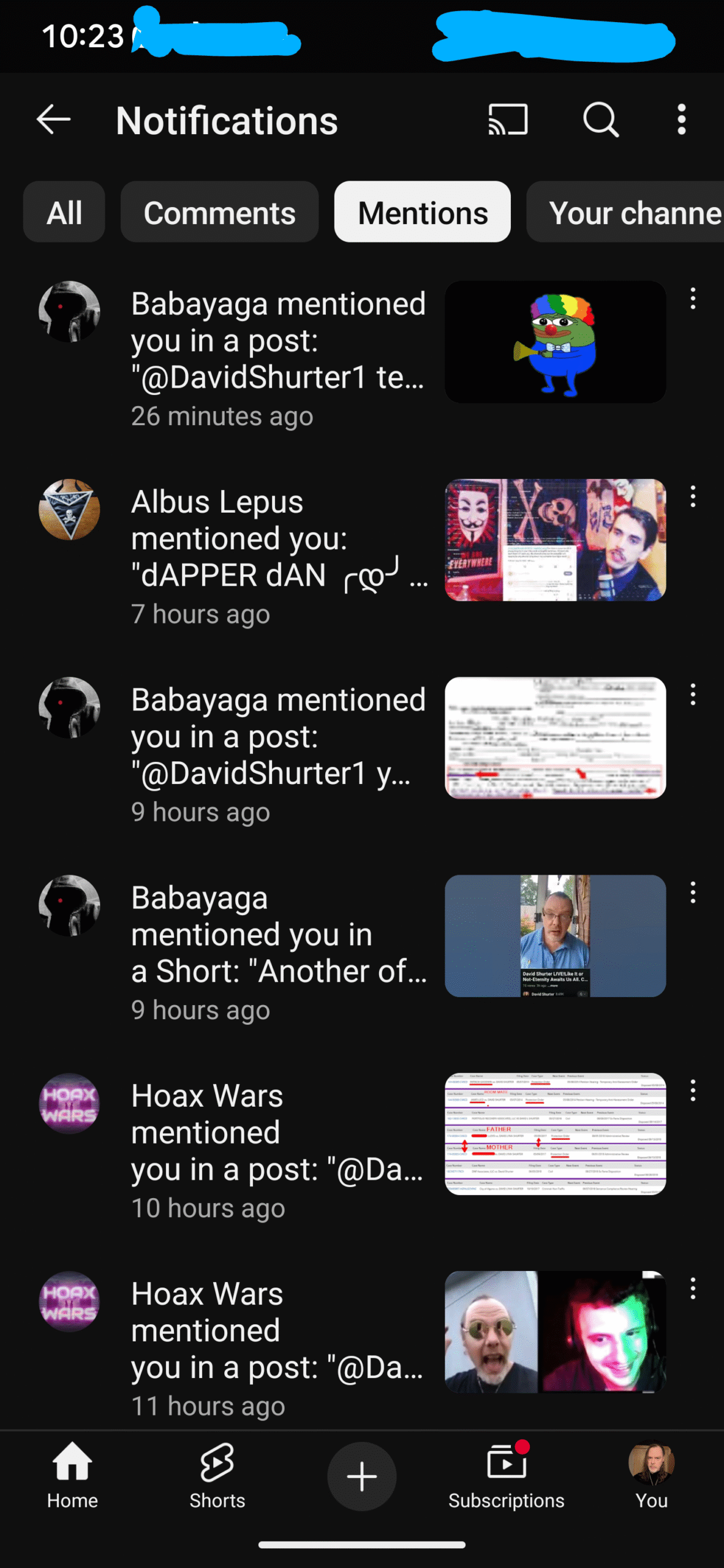The width and height of the screenshot is (724, 1568).
Task: Select the All filter chip
Action: 64,212
